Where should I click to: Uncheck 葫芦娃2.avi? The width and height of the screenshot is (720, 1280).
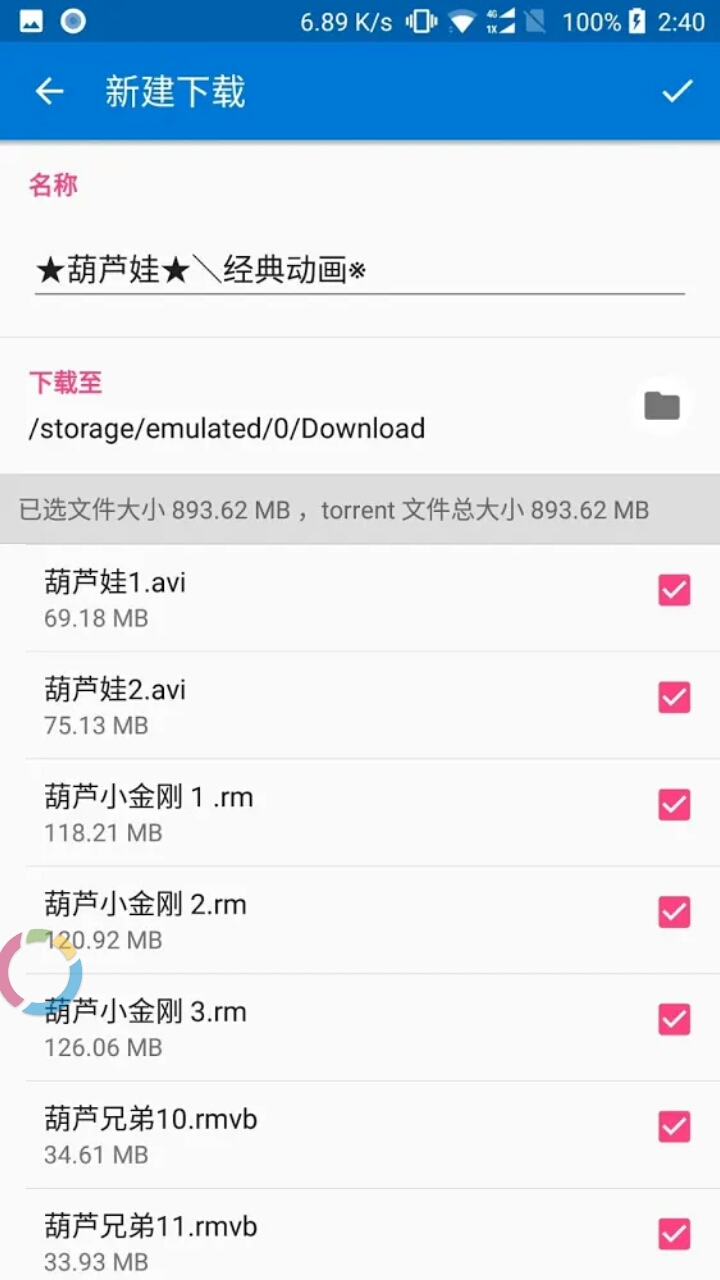(x=674, y=697)
